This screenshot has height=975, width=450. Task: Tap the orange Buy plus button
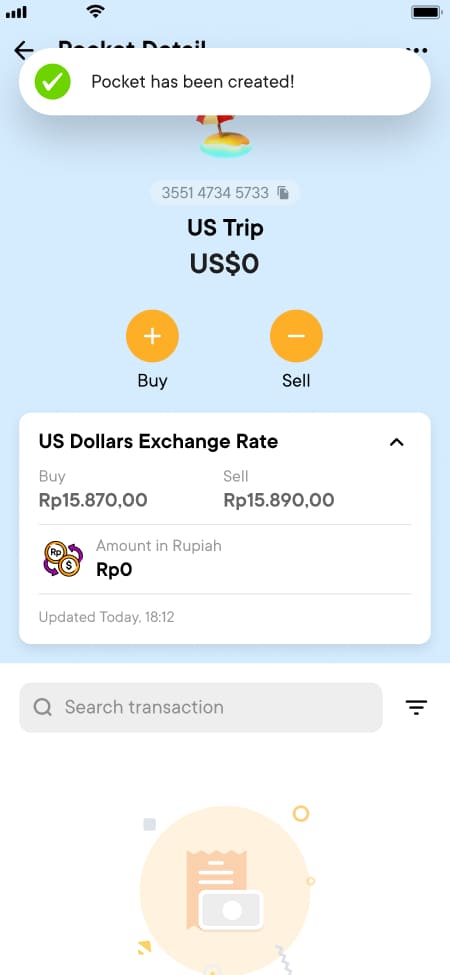click(x=152, y=336)
